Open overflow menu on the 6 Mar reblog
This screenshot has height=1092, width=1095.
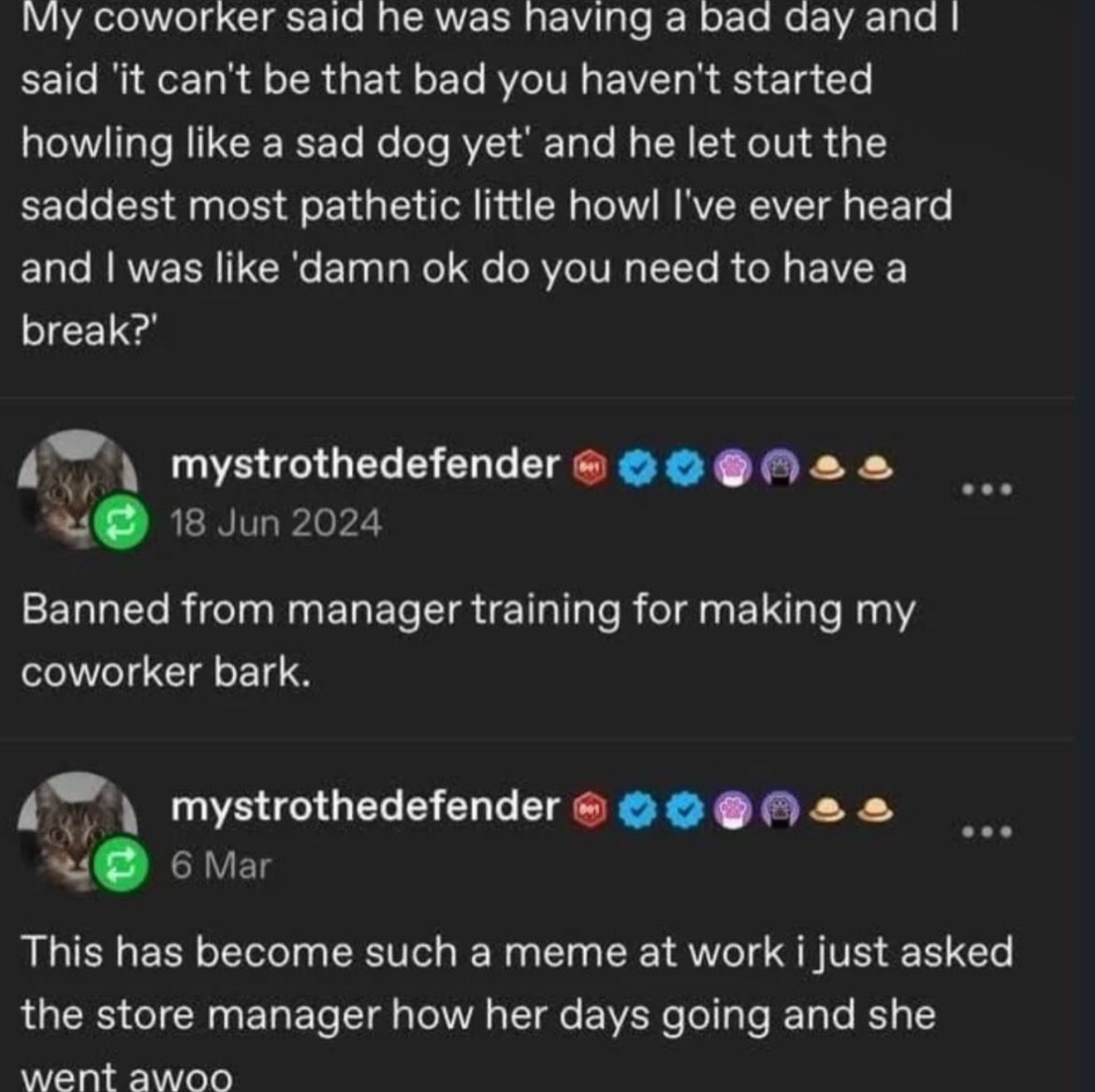pyautogui.click(x=986, y=831)
